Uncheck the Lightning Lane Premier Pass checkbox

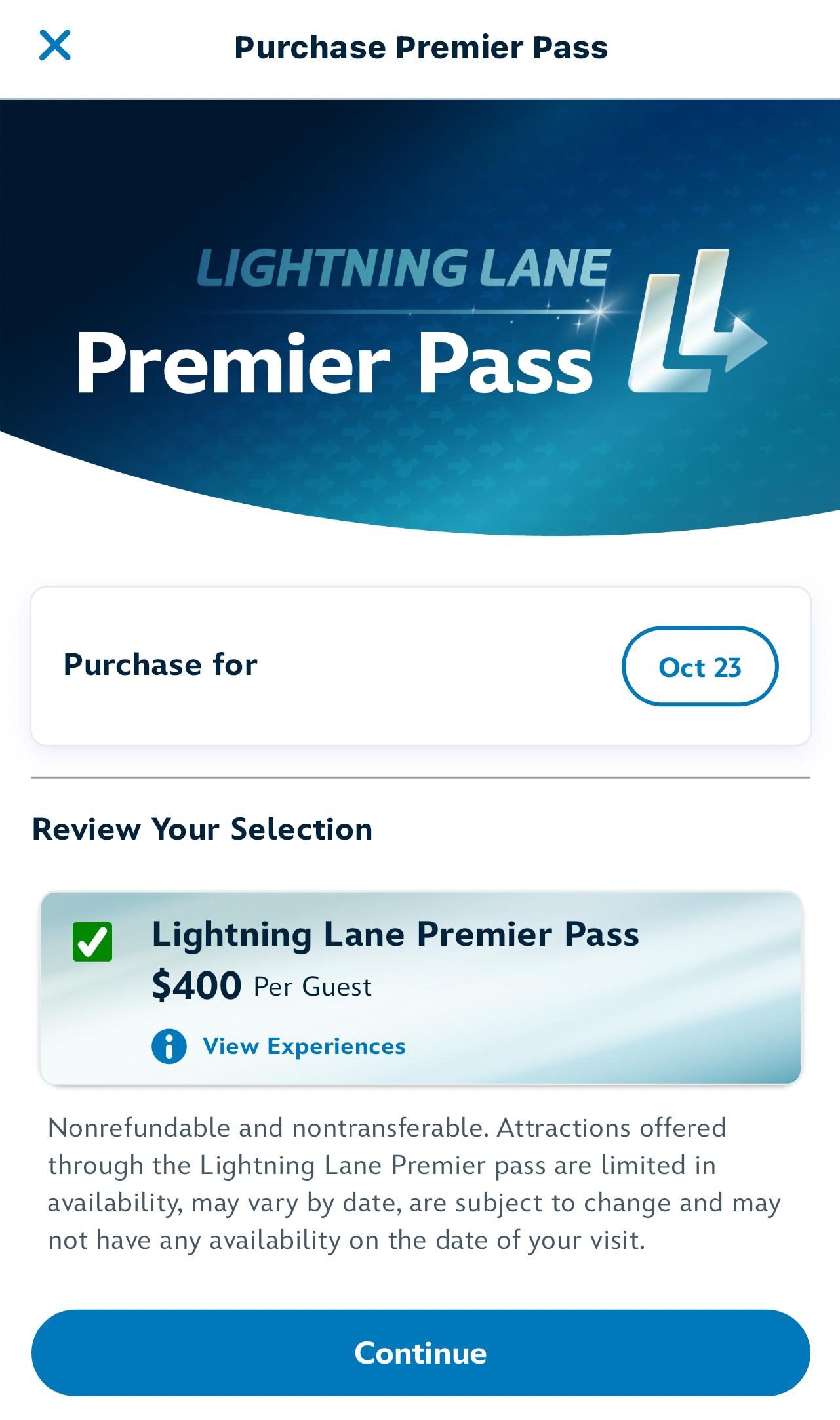click(x=92, y=942)
